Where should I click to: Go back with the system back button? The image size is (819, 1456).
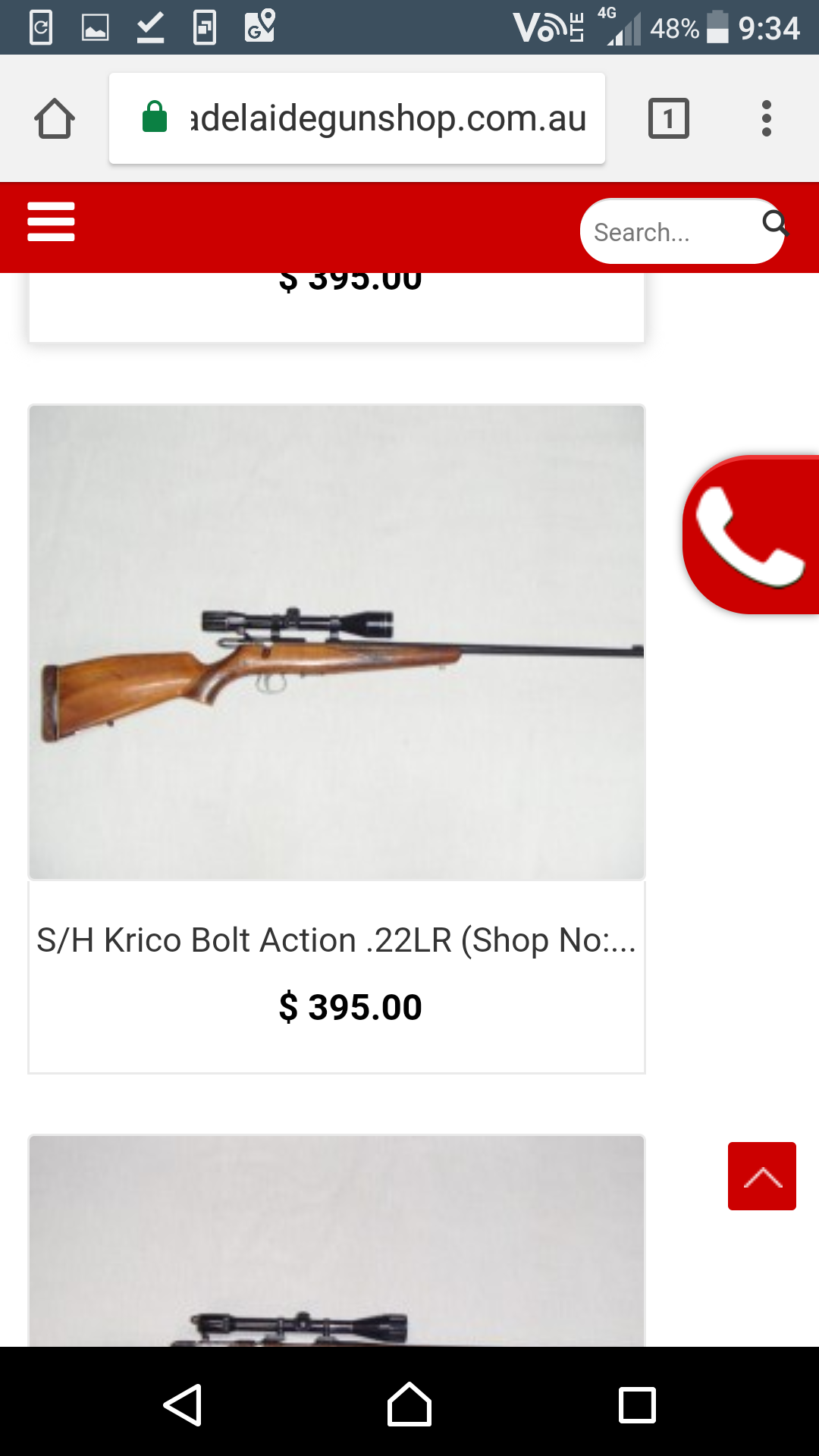[x=183, y=1405]
